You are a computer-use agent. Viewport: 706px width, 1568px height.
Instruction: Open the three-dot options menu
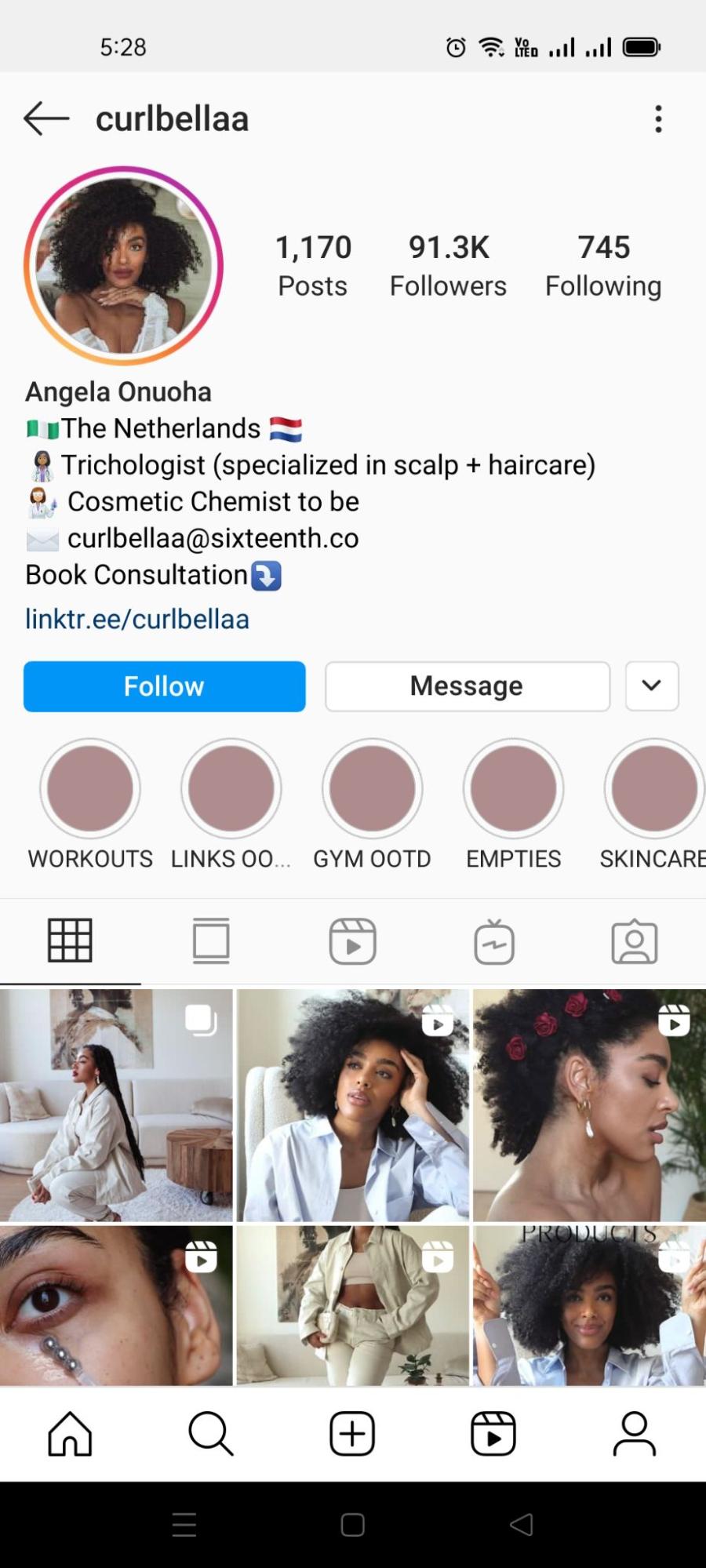pyautogui.click(x=657, y=118)
